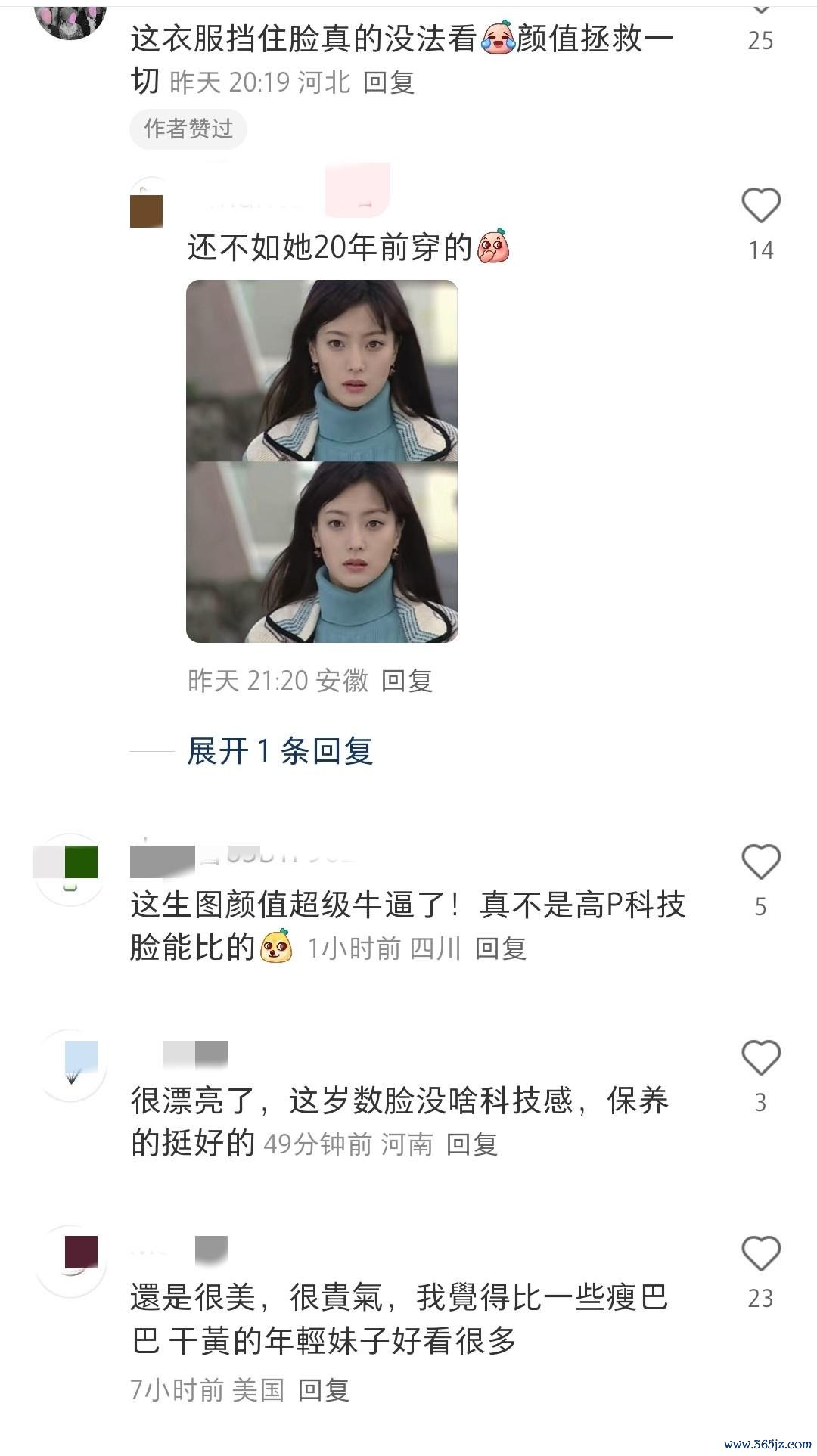Open the avatar of the 四川 commenter
The width and height of the screenshot is (817, 1456).
(71, 869)
